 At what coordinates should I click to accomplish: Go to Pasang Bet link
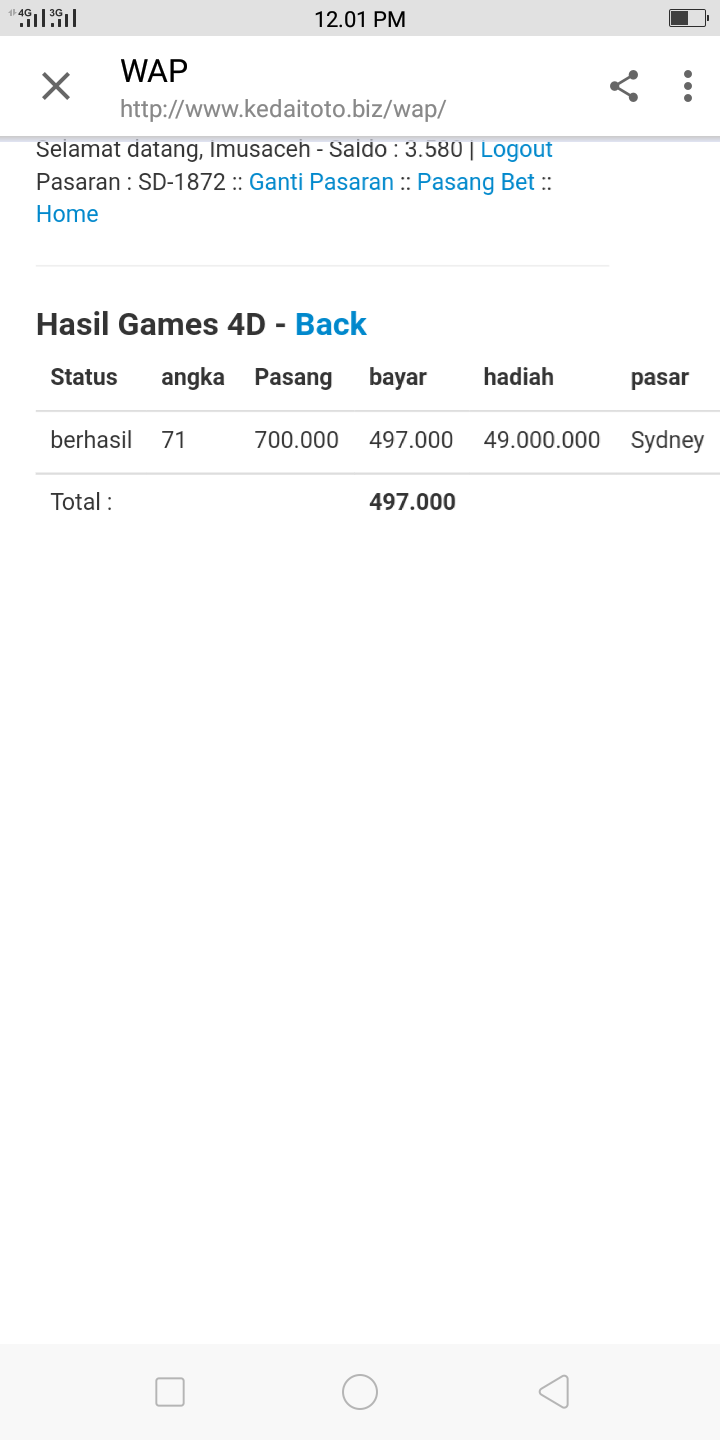tap(476, 182)
